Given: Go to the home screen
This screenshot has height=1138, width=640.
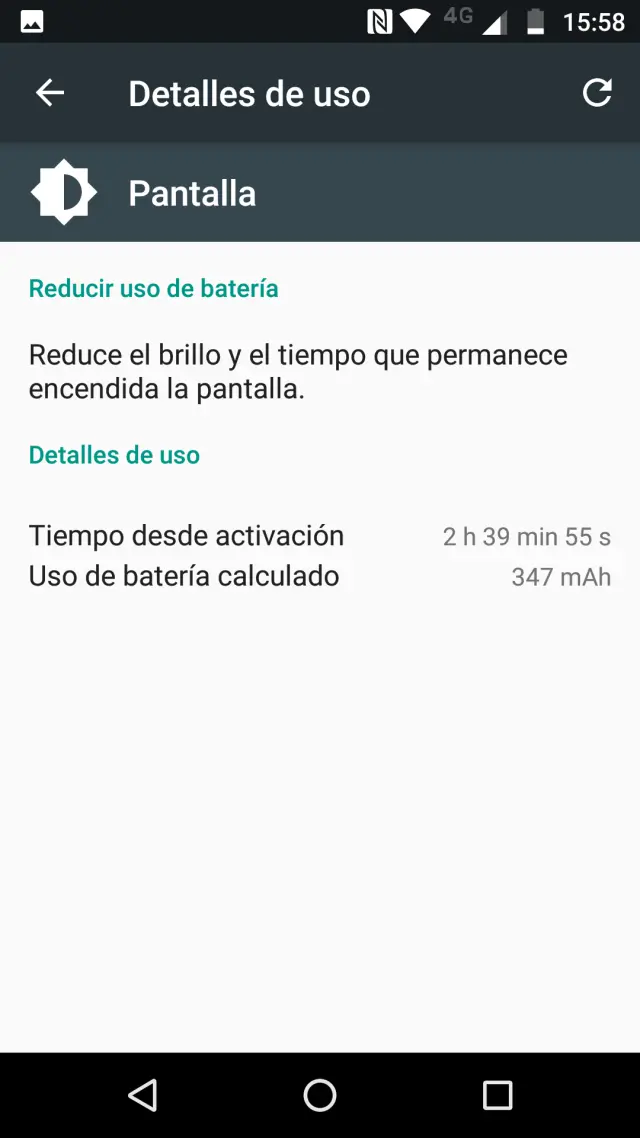Looking at the screenshot, I should click(x=320, y=1095).
